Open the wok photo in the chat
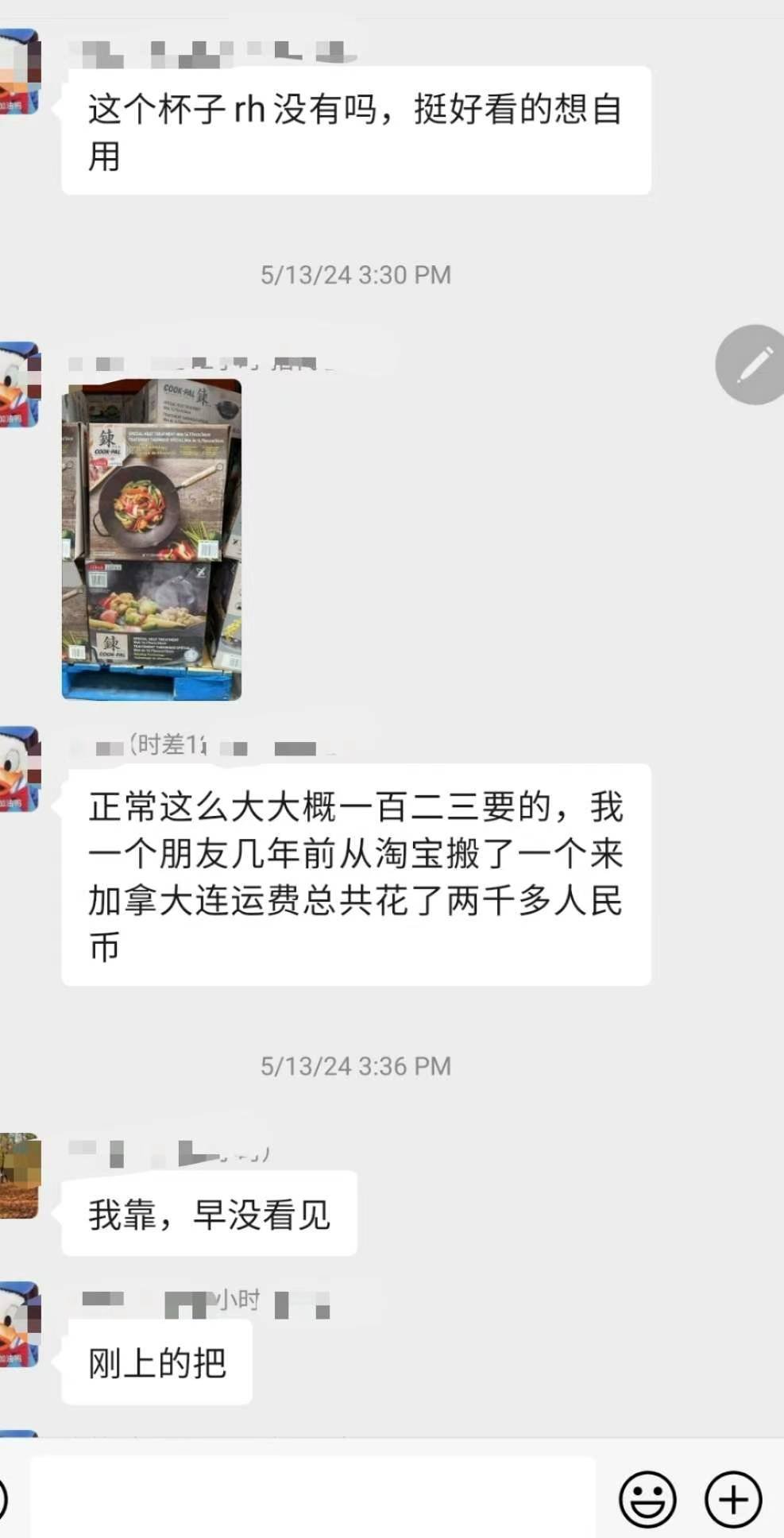Viewport: 784px width, 1538px height. click(152, 539)
